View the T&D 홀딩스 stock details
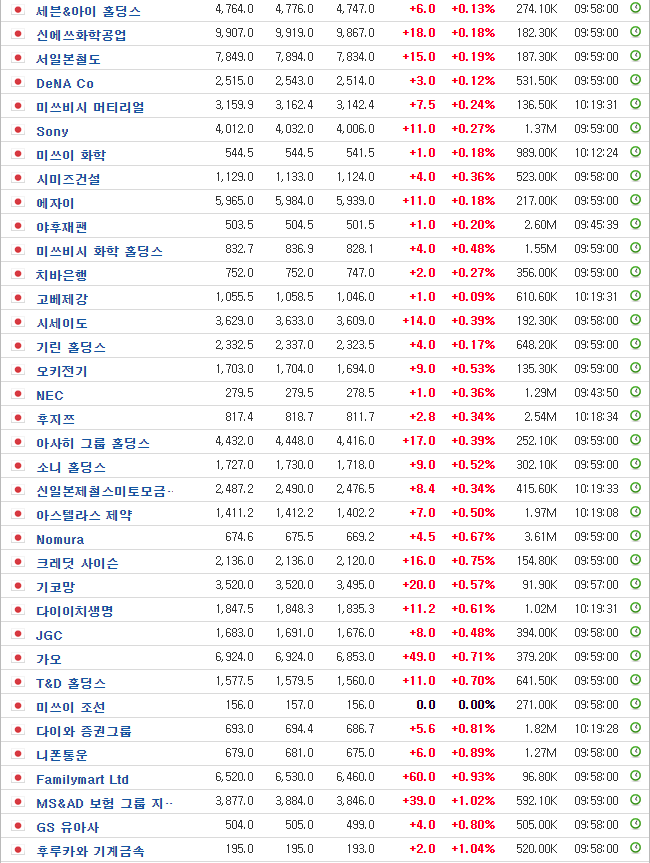Viewport: 650px width, 863px height. (70, 683)
